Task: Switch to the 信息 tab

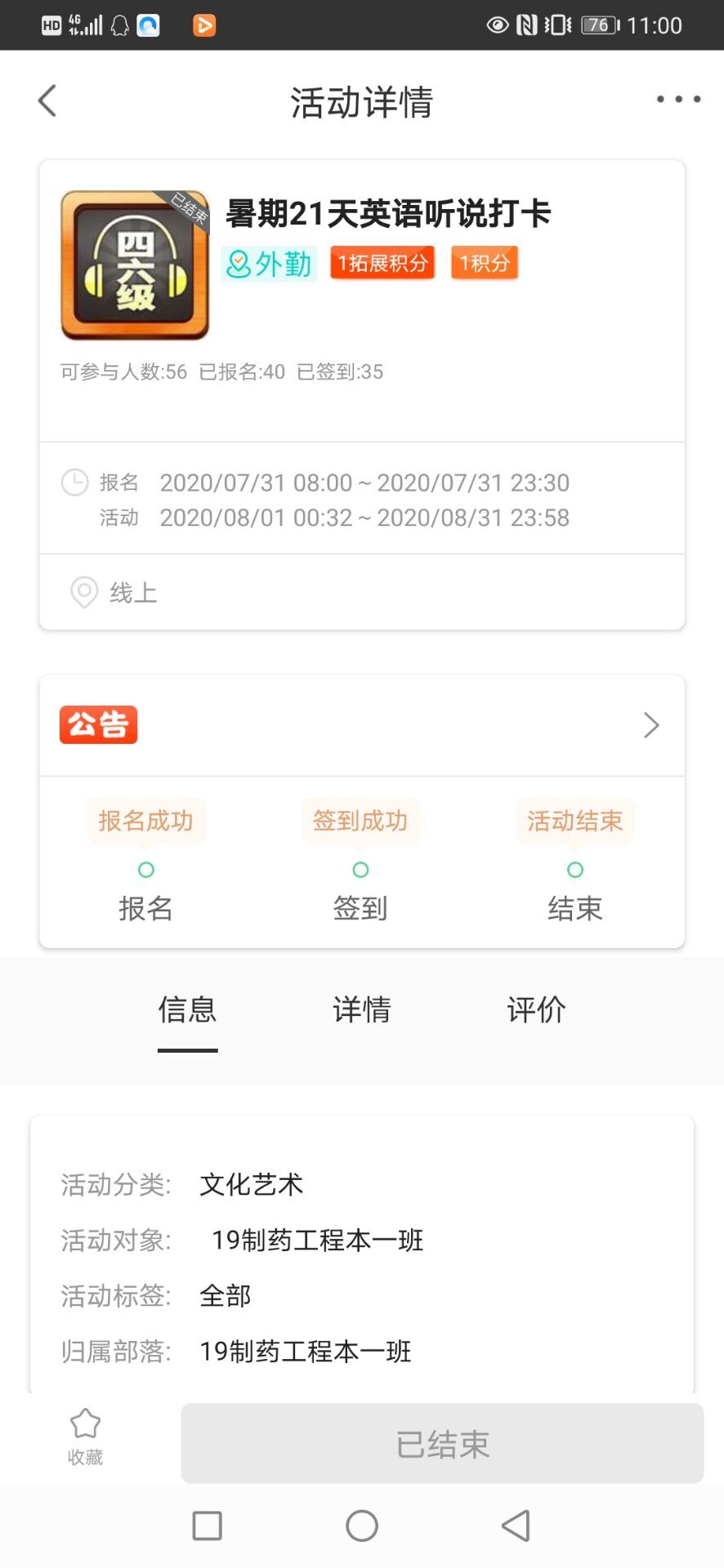Action: click(187, 1011)
